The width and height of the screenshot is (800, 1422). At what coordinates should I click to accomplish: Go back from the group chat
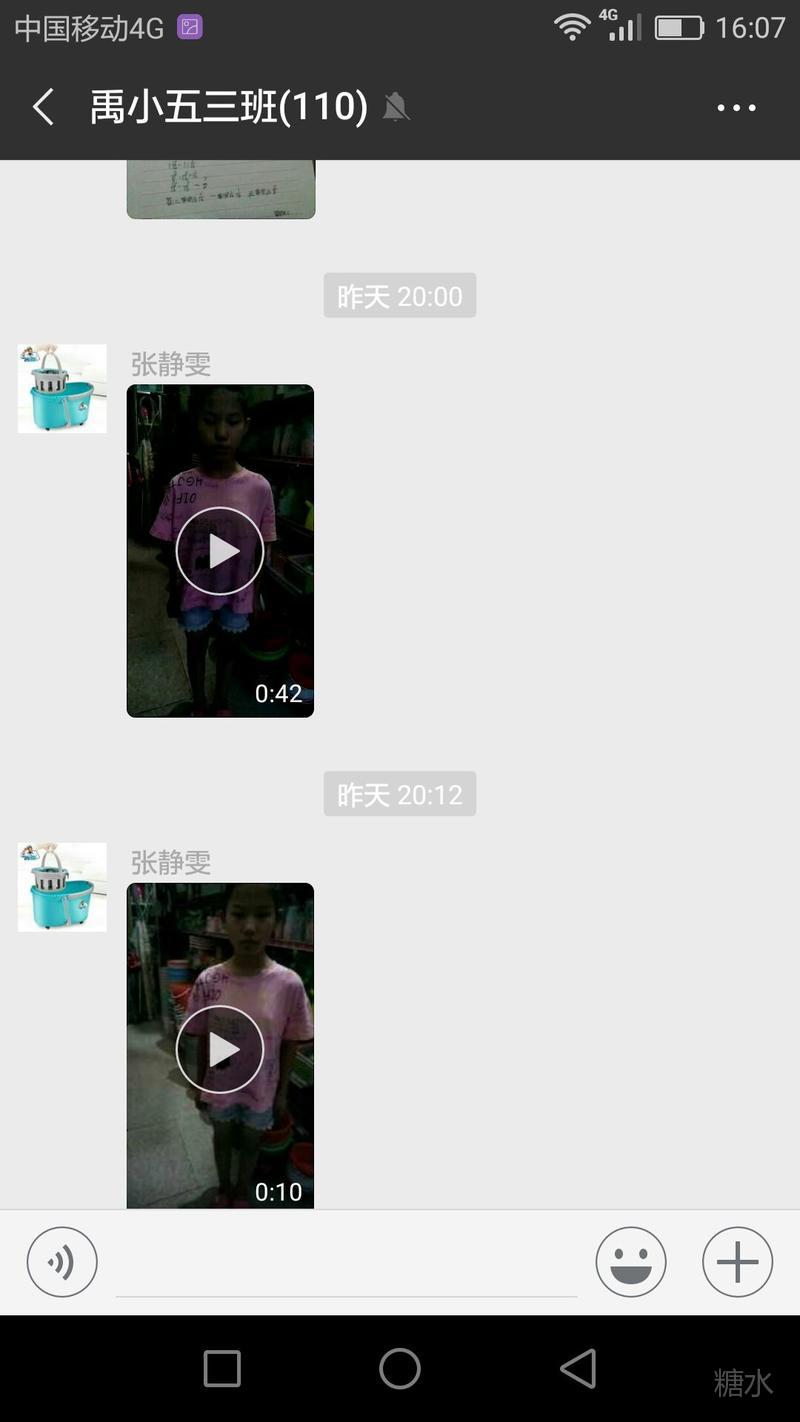[x=43, y=107]
